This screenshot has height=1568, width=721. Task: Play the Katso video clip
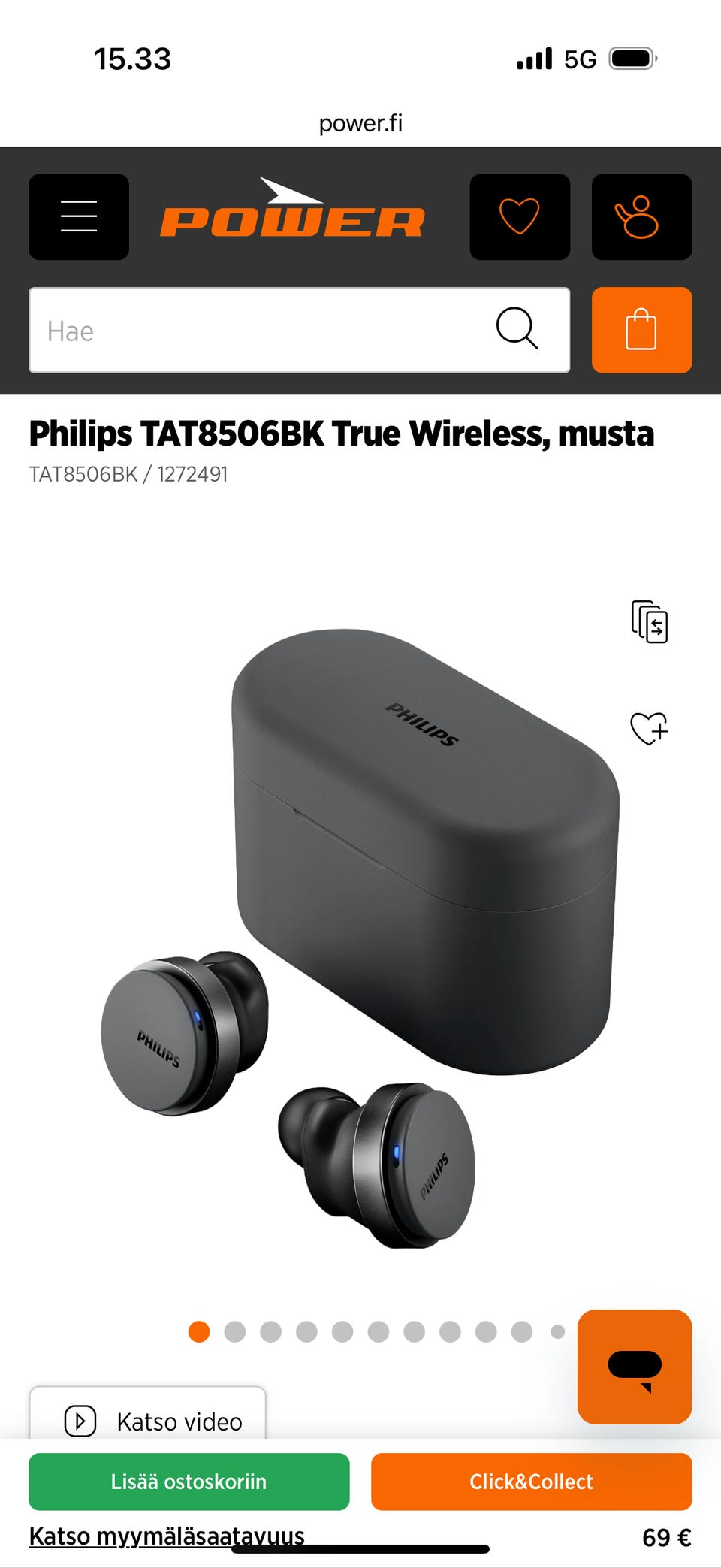[147, 1421]
